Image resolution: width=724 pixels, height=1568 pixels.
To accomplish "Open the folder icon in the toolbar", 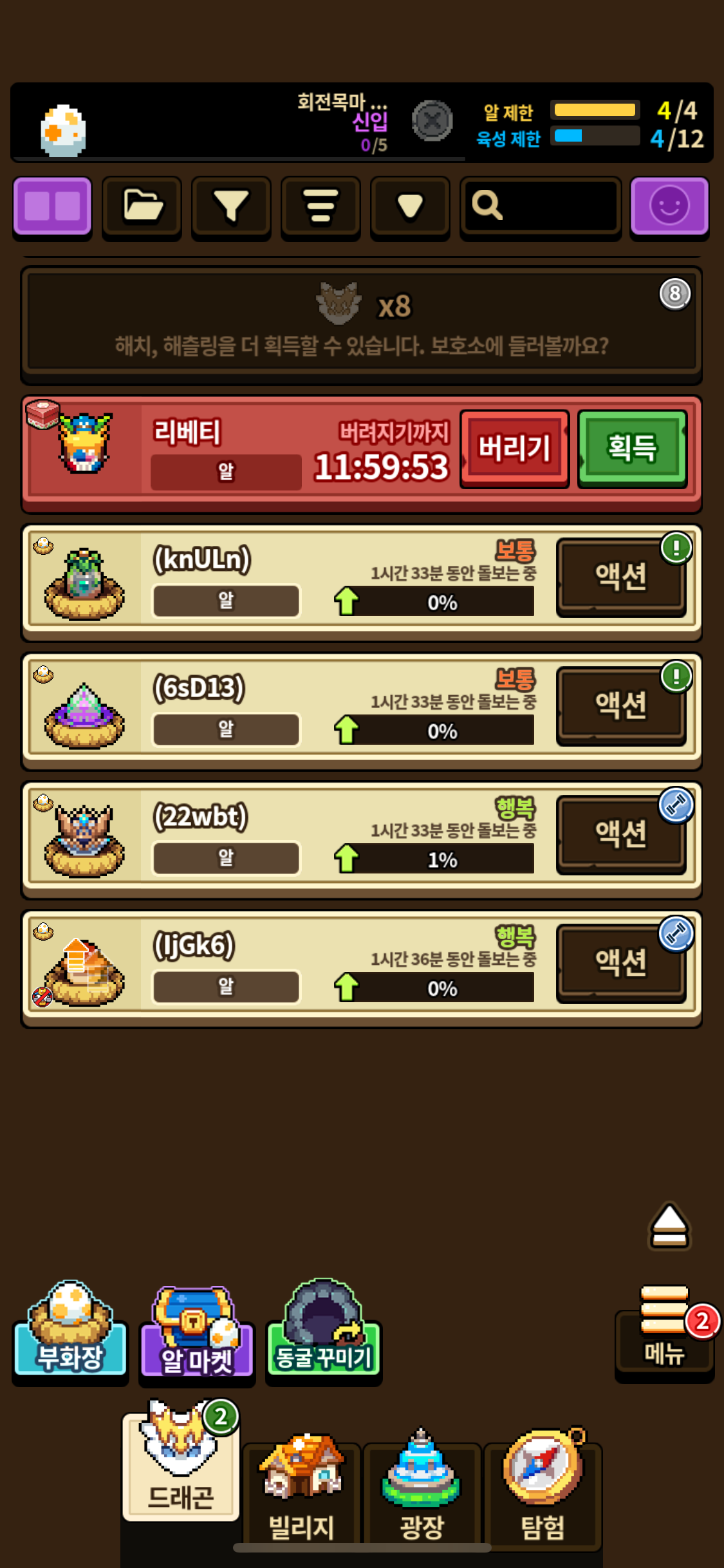I will pyautogui.click(x=142, y=206).
